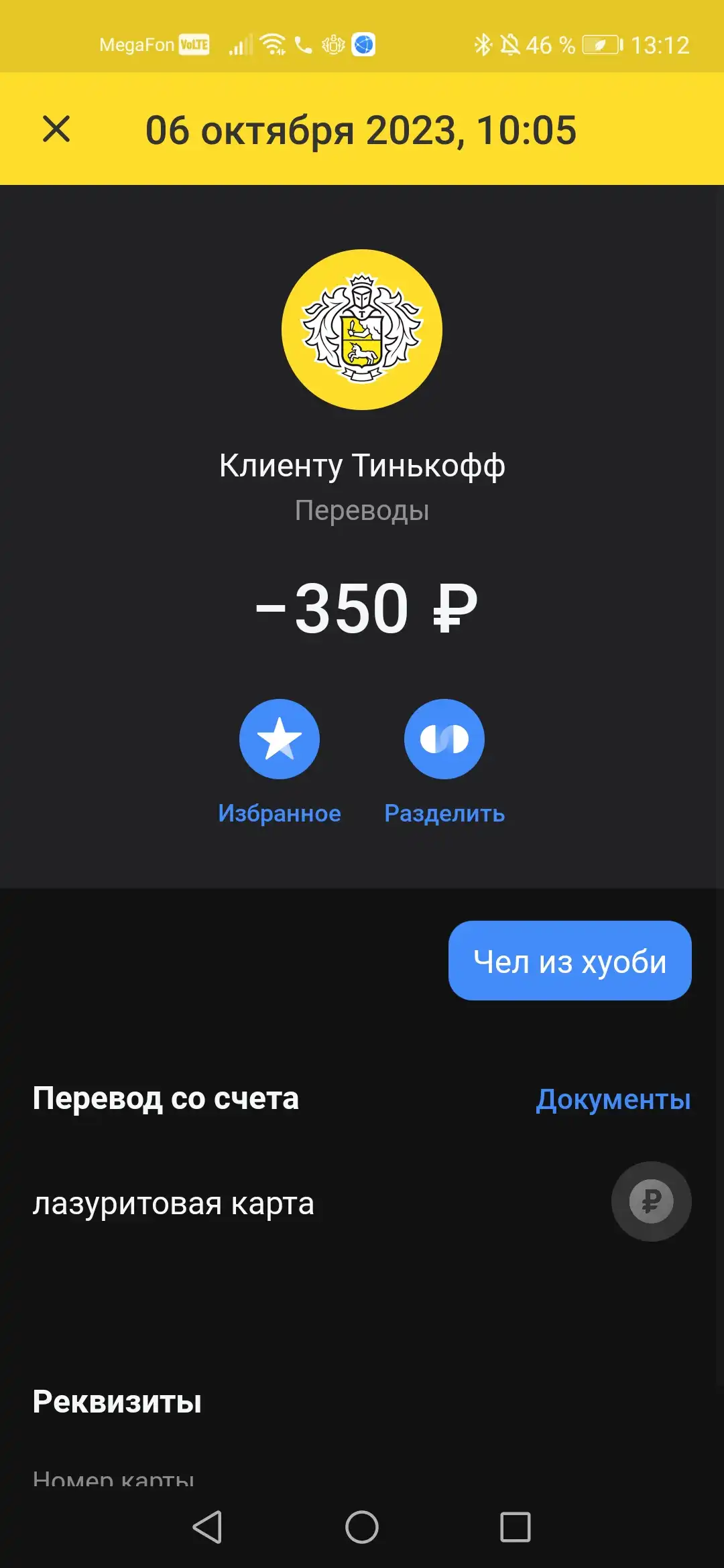Open the Документы link

tap(613, 1099)
